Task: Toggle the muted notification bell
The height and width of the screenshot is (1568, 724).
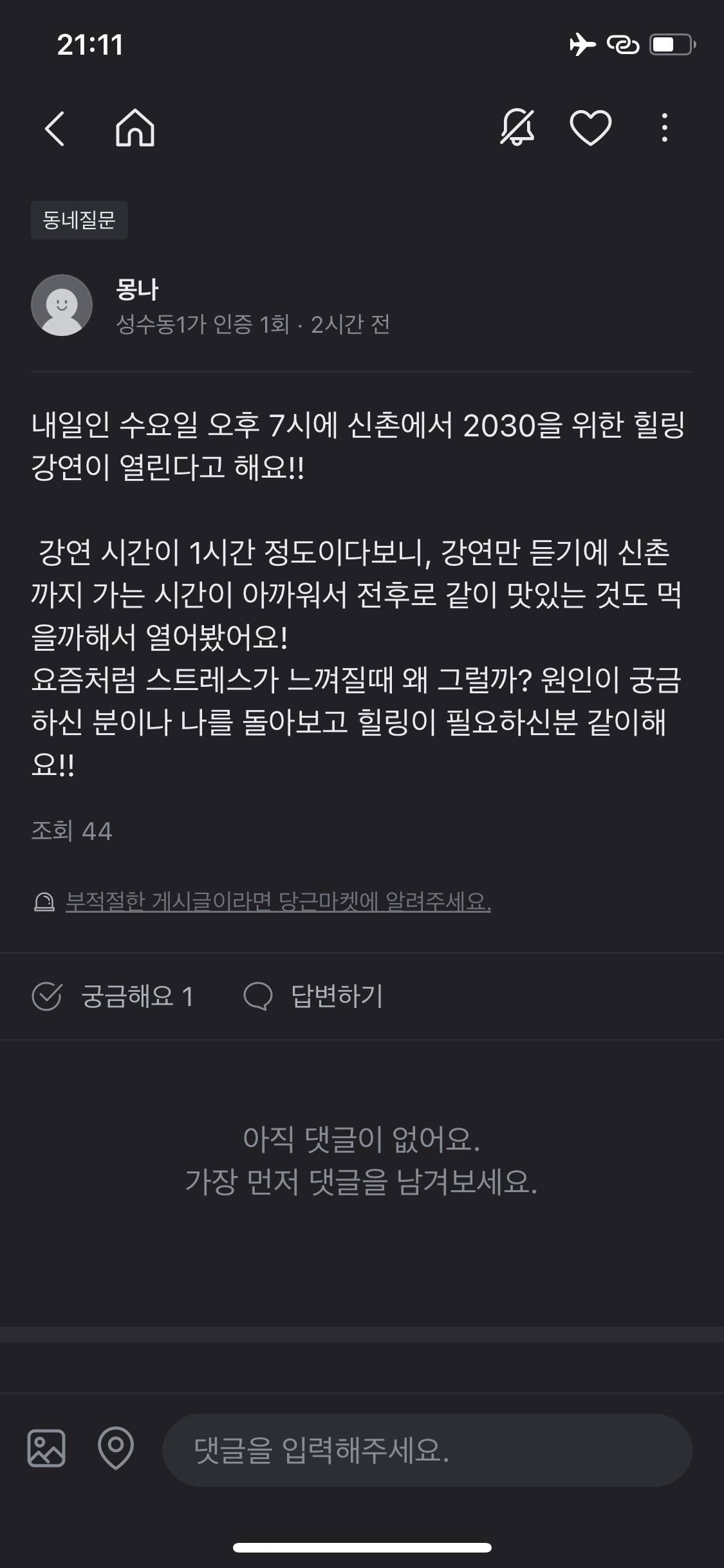Action: (517, 128)
